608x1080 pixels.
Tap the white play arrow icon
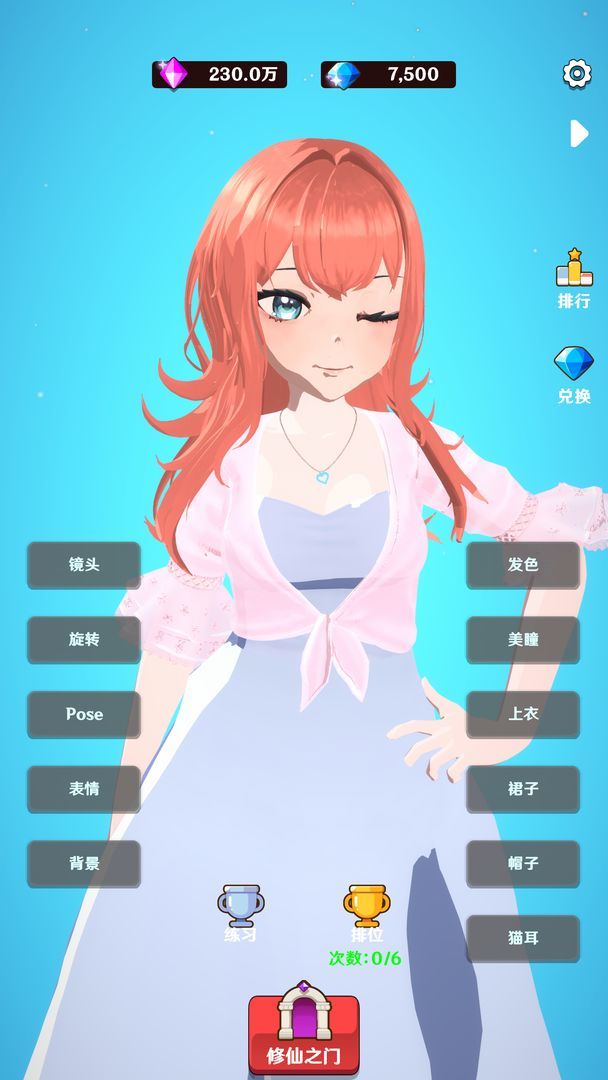pyautogui.click(x=579, y=134)
